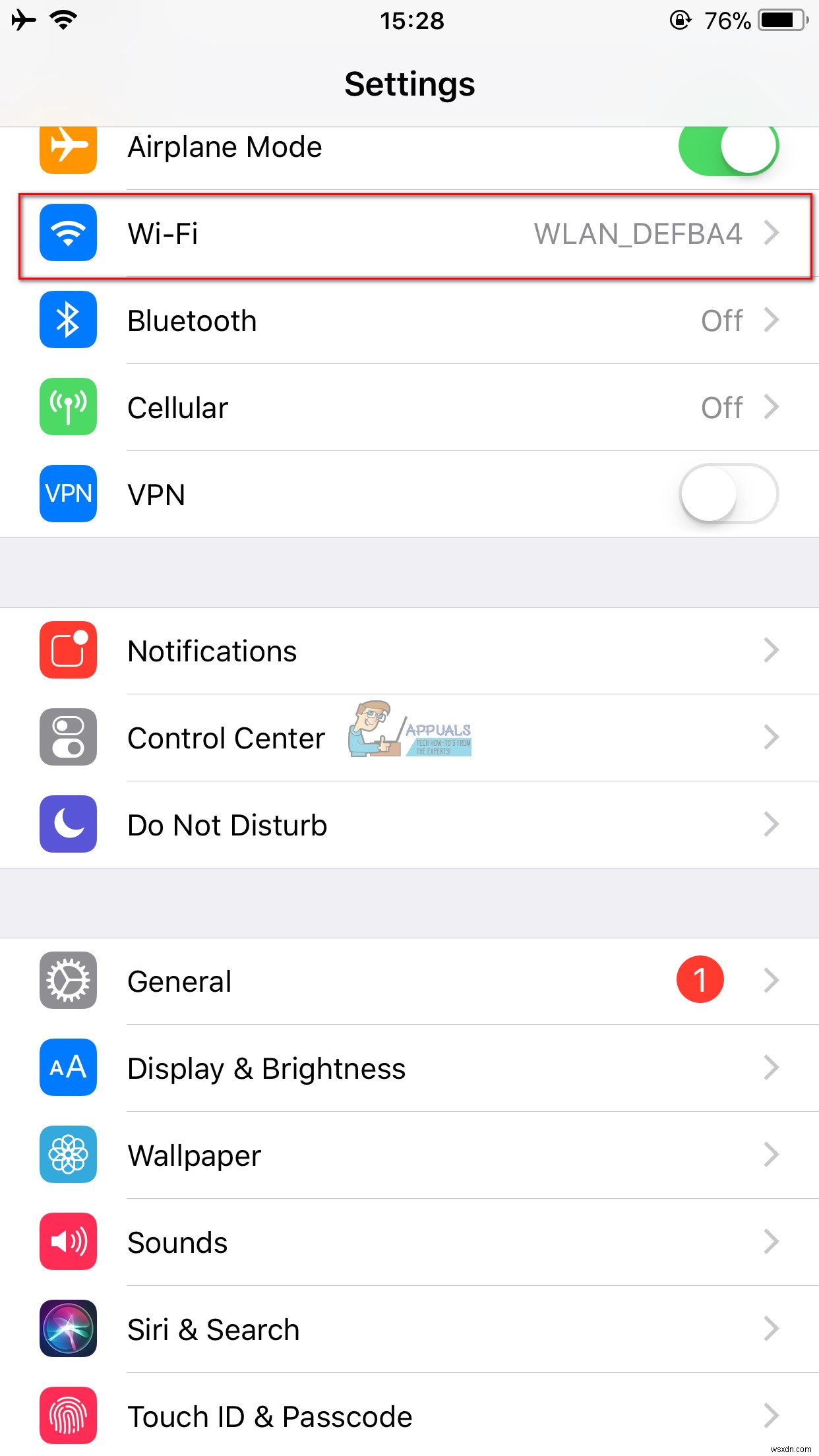
Task: Expand the Bluetooth settings chevron
Action: point(772,320)
